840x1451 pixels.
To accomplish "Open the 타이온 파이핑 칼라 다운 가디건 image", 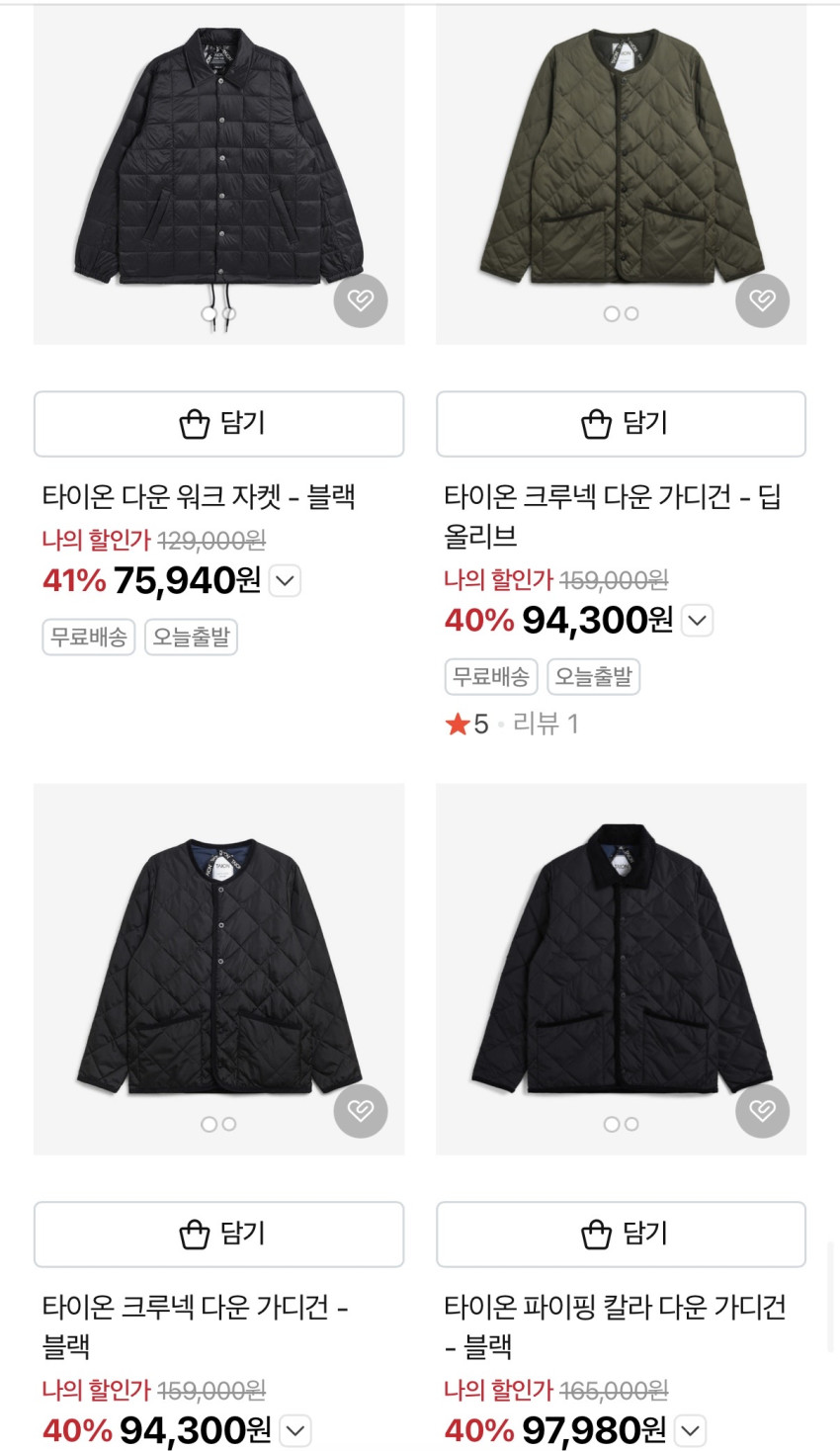I will tap(621, 964).
